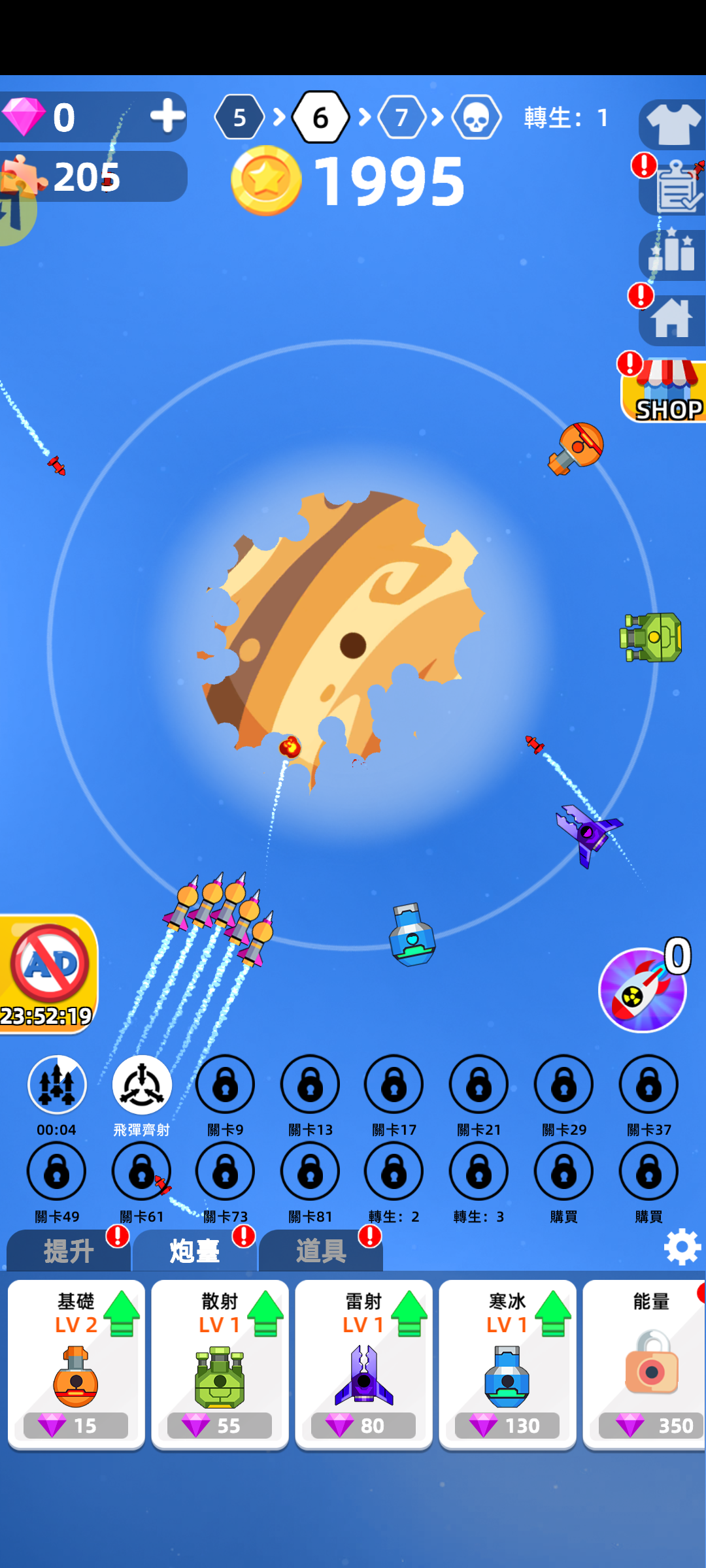Screen dimensions: 706x1568
Task: Launch the nuclear rocket skill
Action: (x=643, y=990)
